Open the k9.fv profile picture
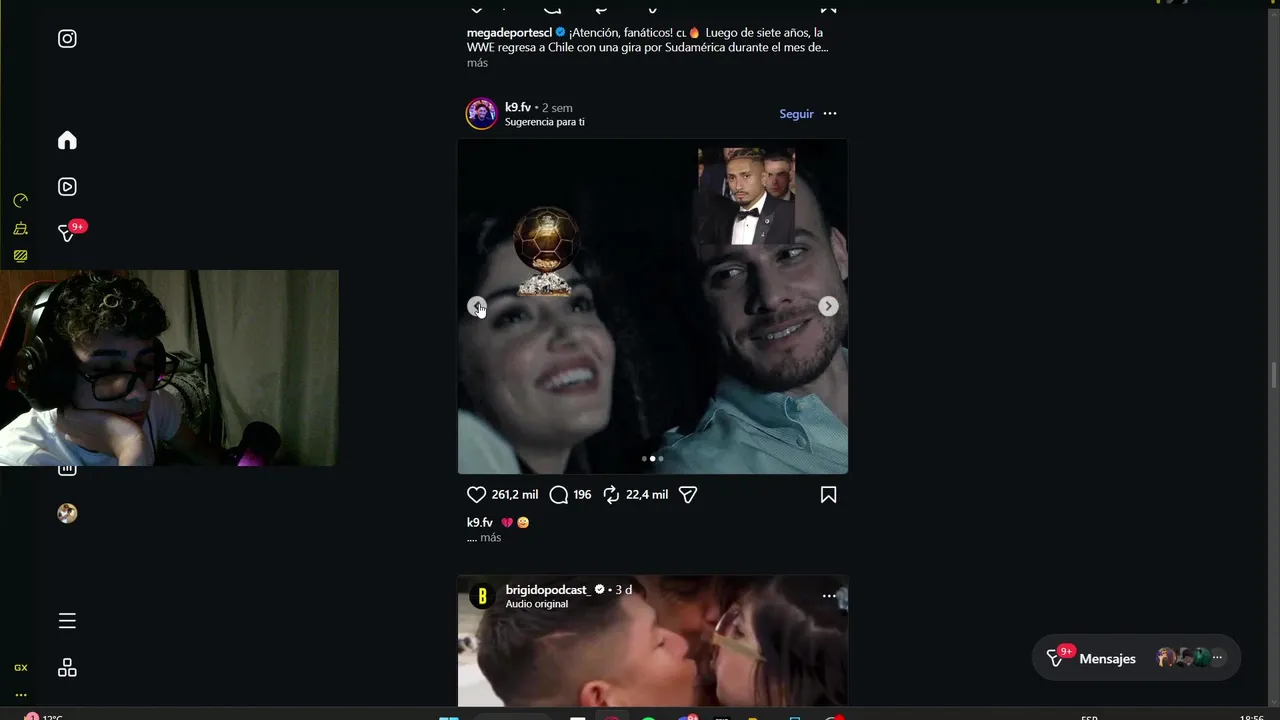 click(482, 114)
